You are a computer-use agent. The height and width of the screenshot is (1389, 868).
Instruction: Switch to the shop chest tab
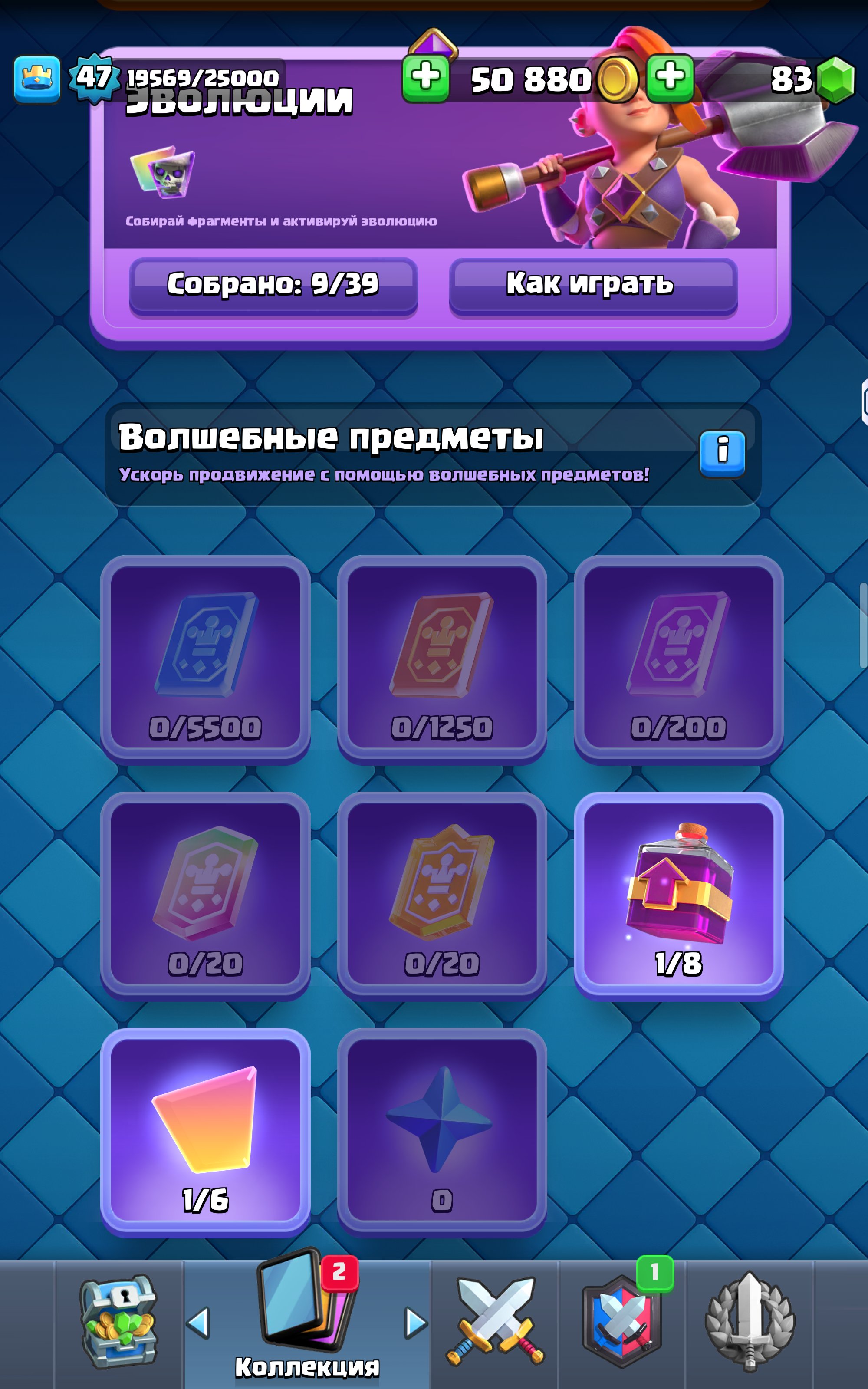coord(119,1323)
